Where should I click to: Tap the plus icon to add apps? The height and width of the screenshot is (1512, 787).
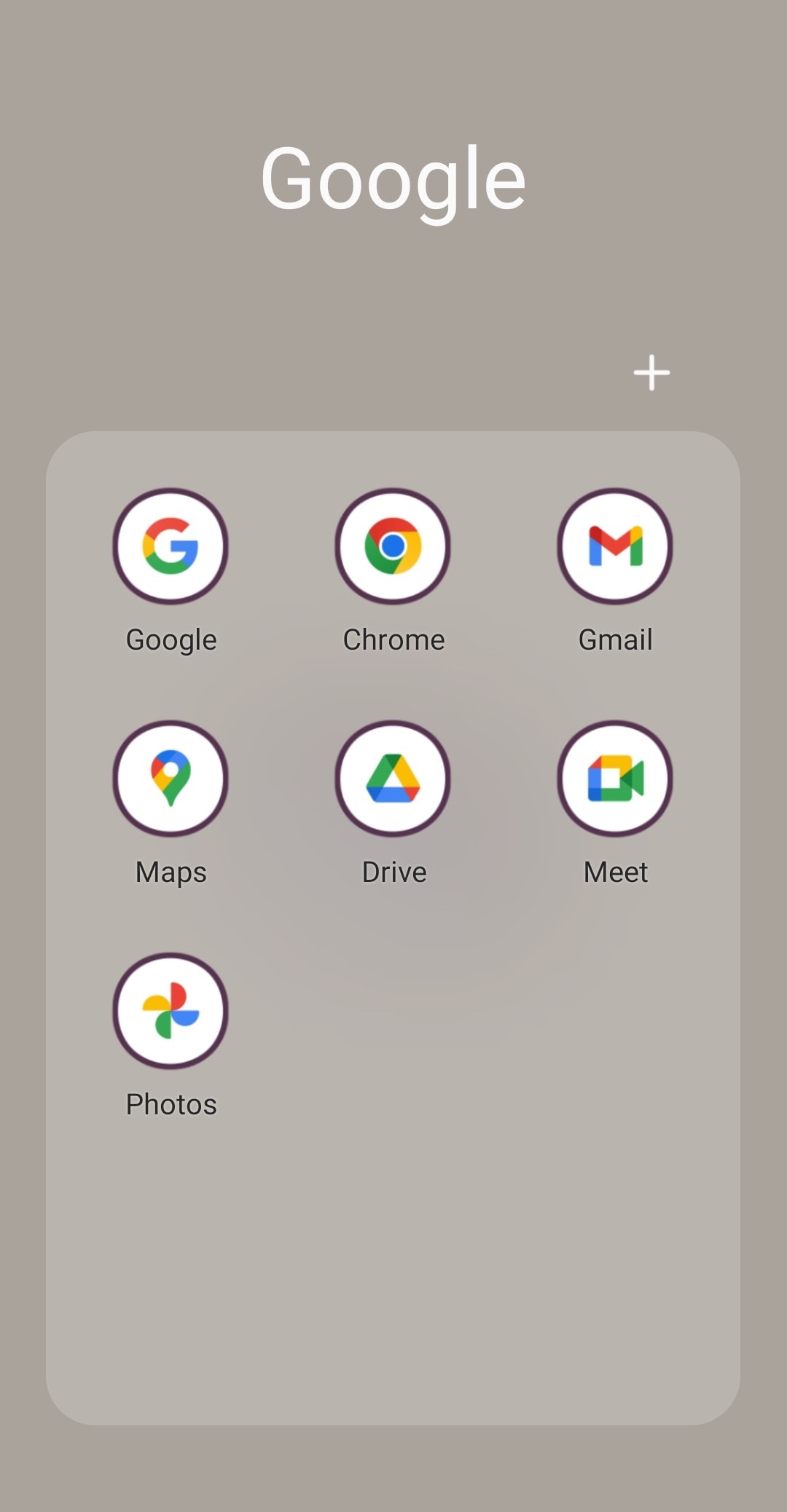coord(651,373)
